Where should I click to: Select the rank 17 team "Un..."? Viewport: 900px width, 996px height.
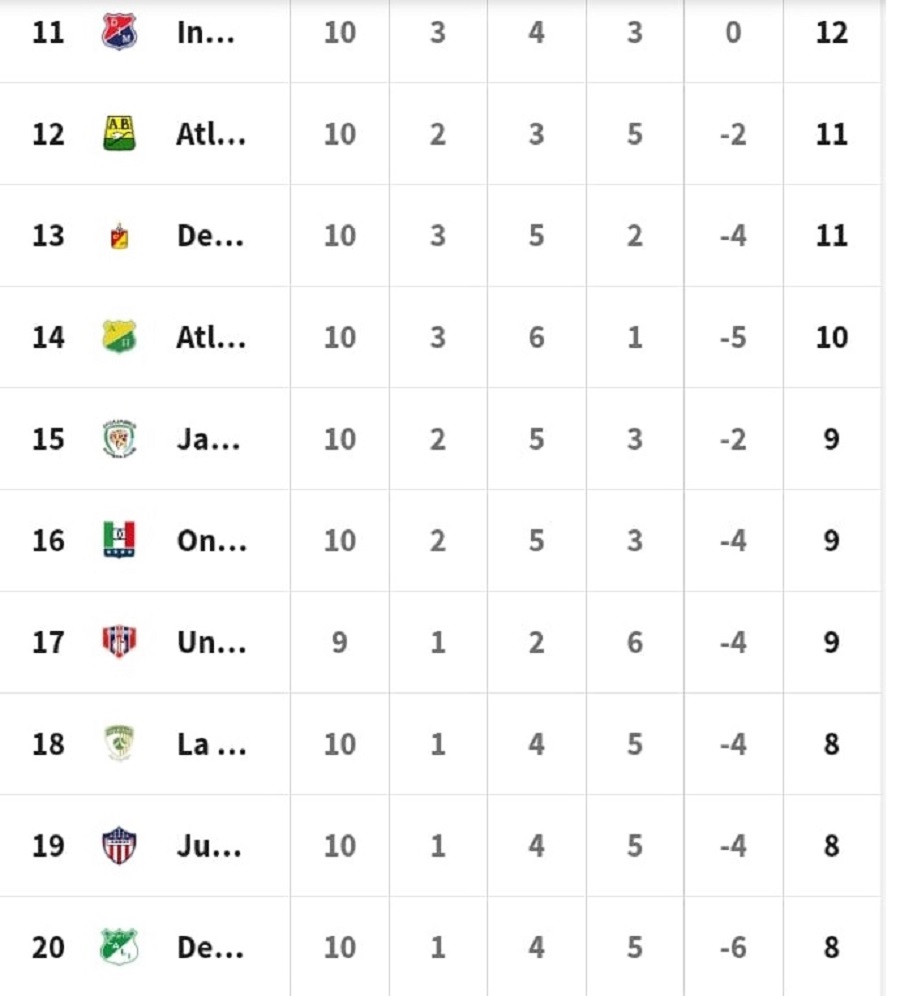pyautogui.click(x=210, y=642)
